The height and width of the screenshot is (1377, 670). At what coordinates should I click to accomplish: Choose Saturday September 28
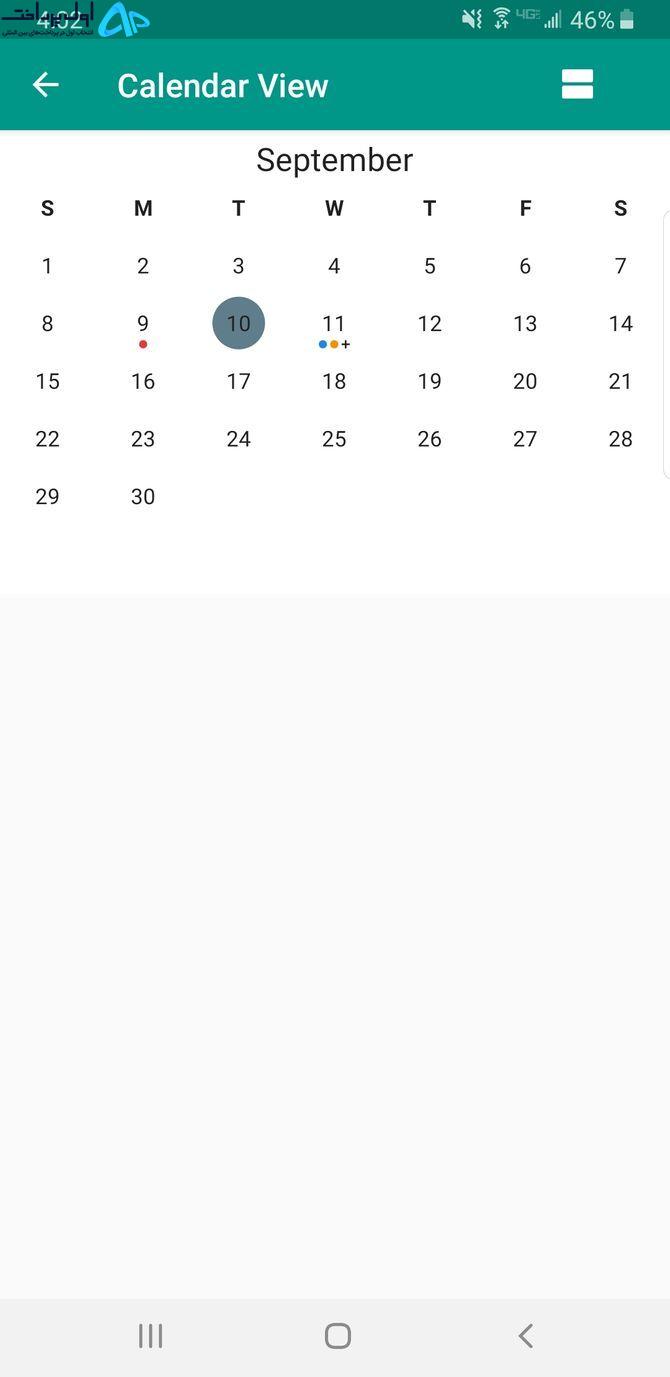tap(621, 439)
